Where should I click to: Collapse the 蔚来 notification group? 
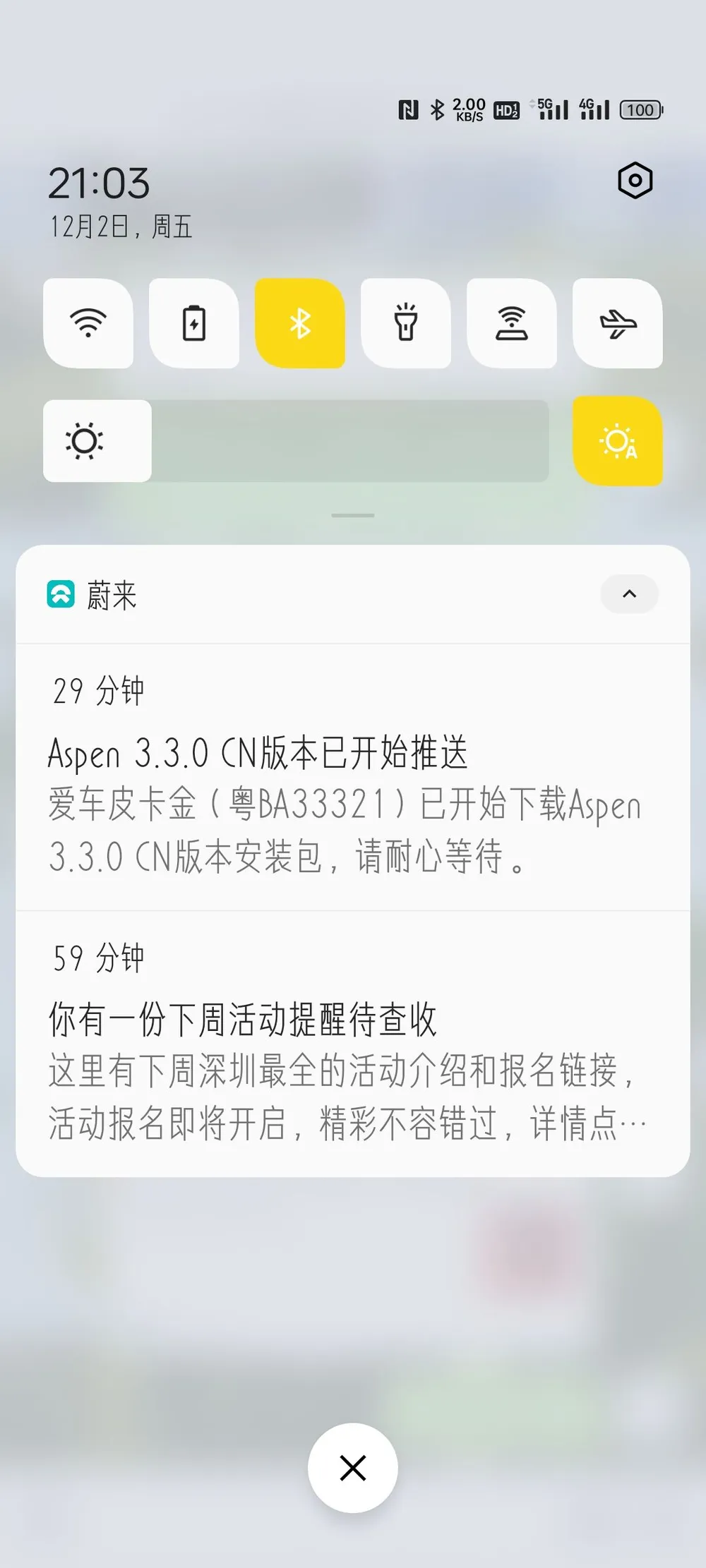click(x=629, y=594)
